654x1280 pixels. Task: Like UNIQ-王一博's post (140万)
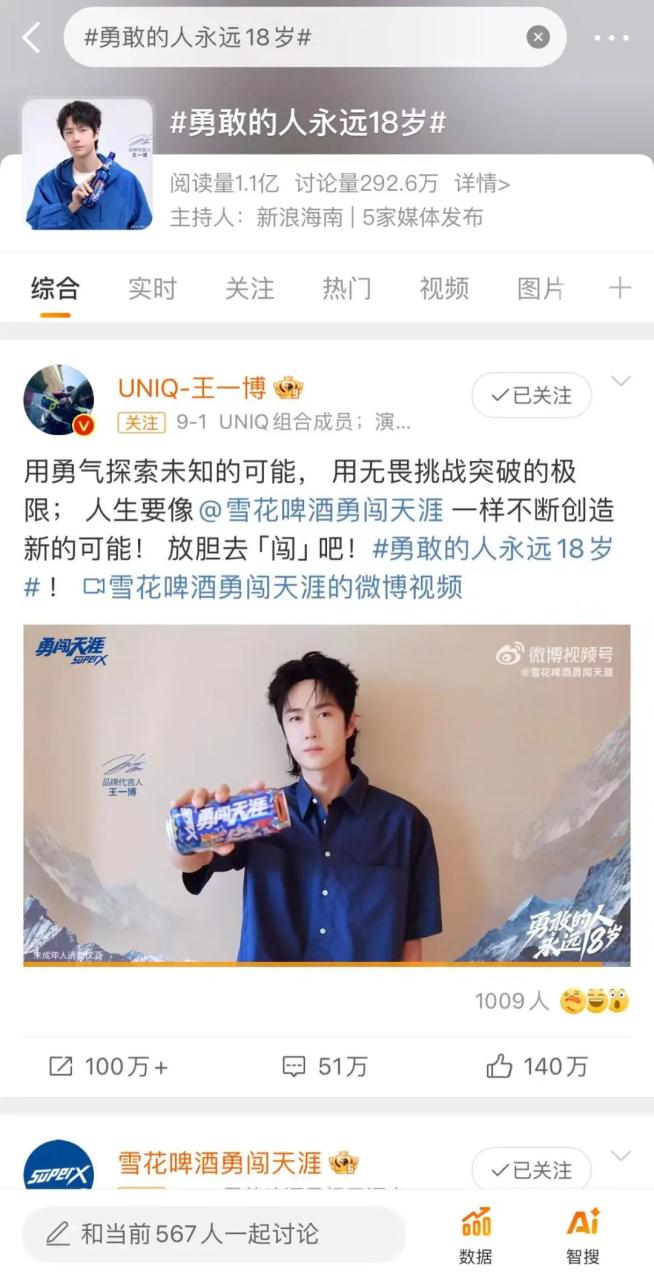(x=537, y=1067)
